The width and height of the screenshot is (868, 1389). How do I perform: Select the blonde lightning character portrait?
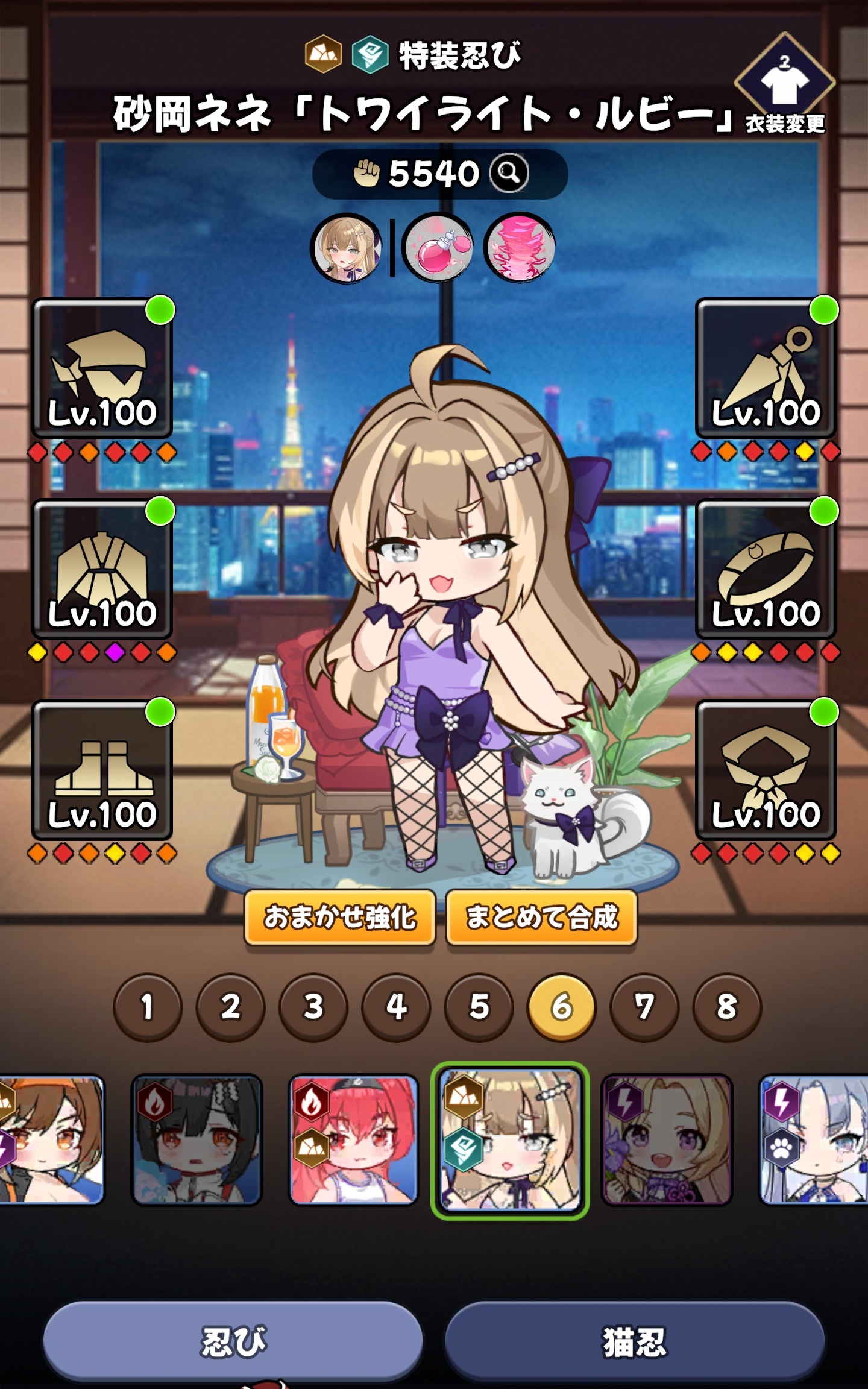pyautogui.click(x=667, y=1140)
